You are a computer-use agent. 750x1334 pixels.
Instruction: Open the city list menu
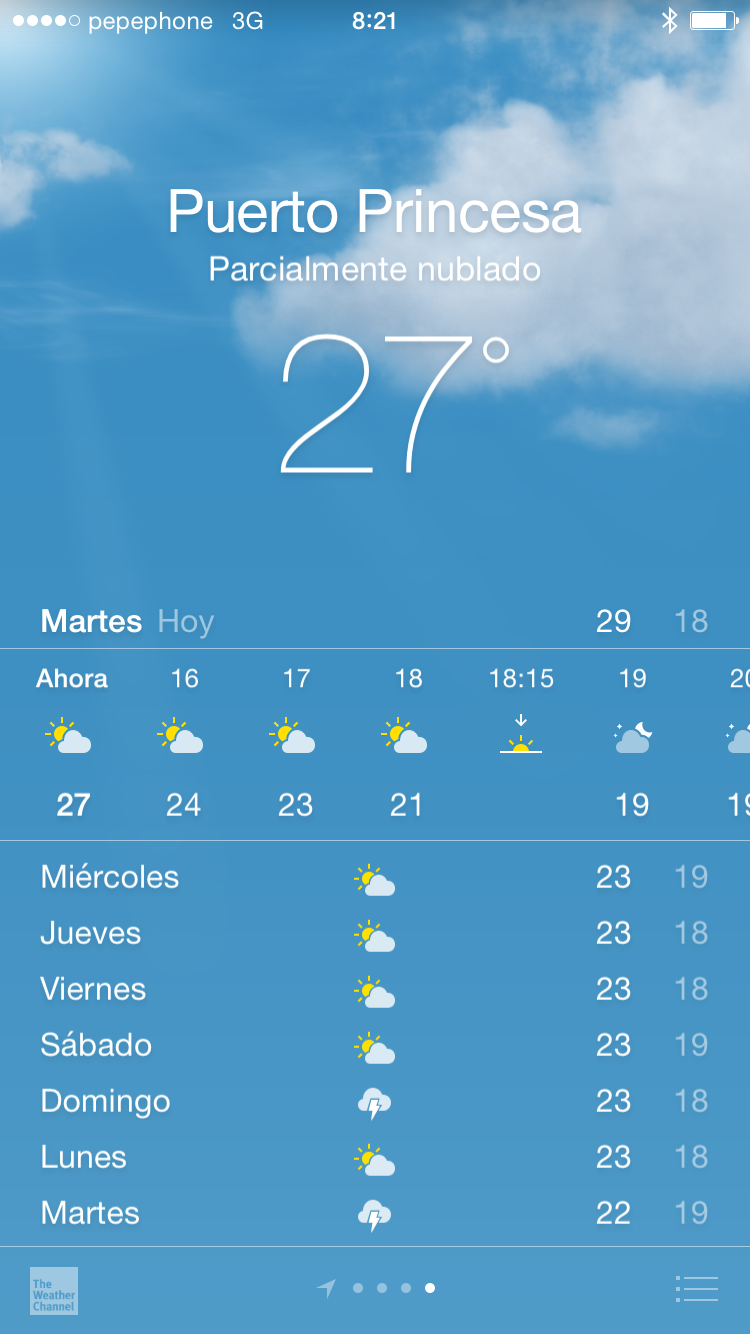(697, 1289)
